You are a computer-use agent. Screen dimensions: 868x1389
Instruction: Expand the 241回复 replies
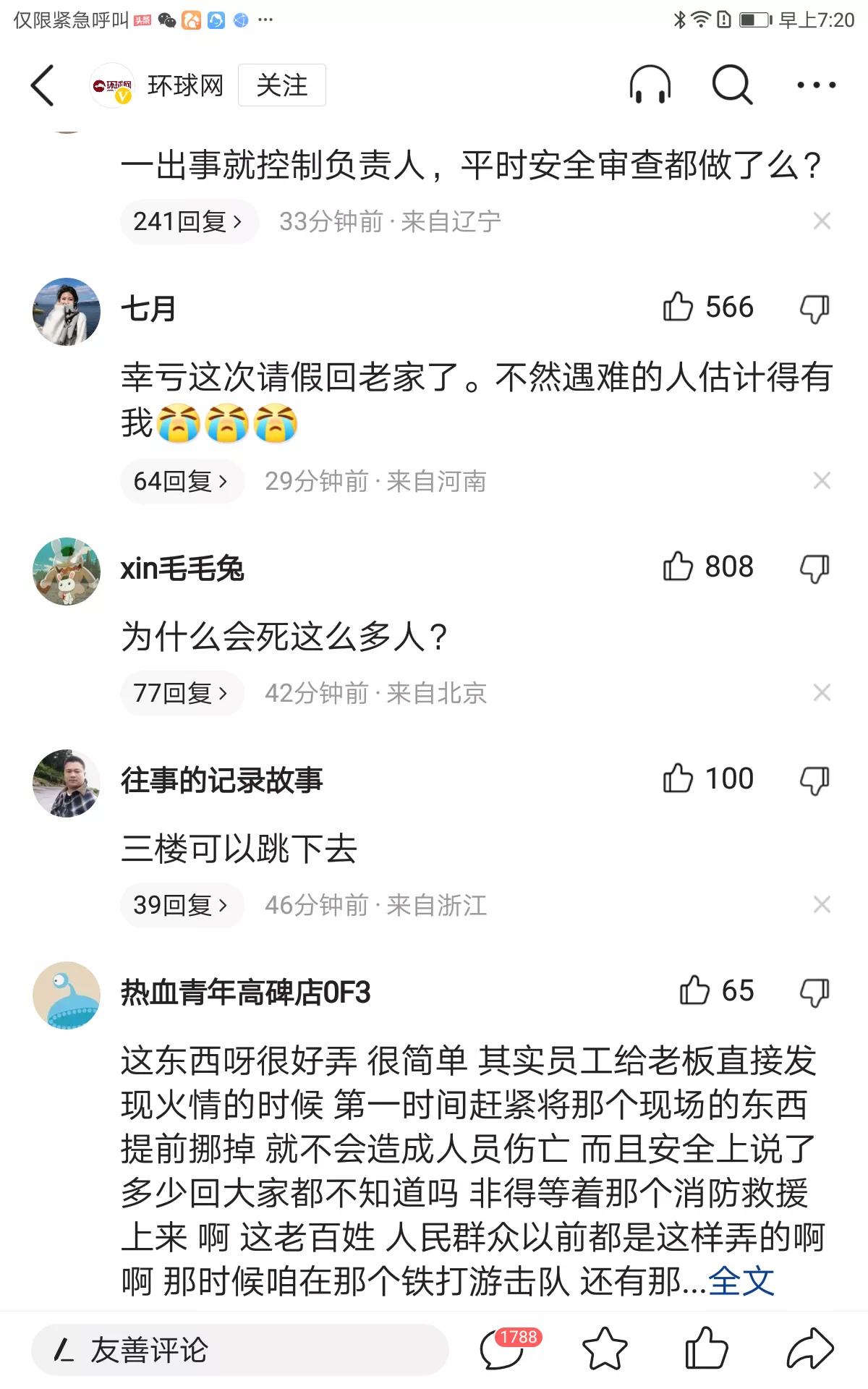[188, 221]
